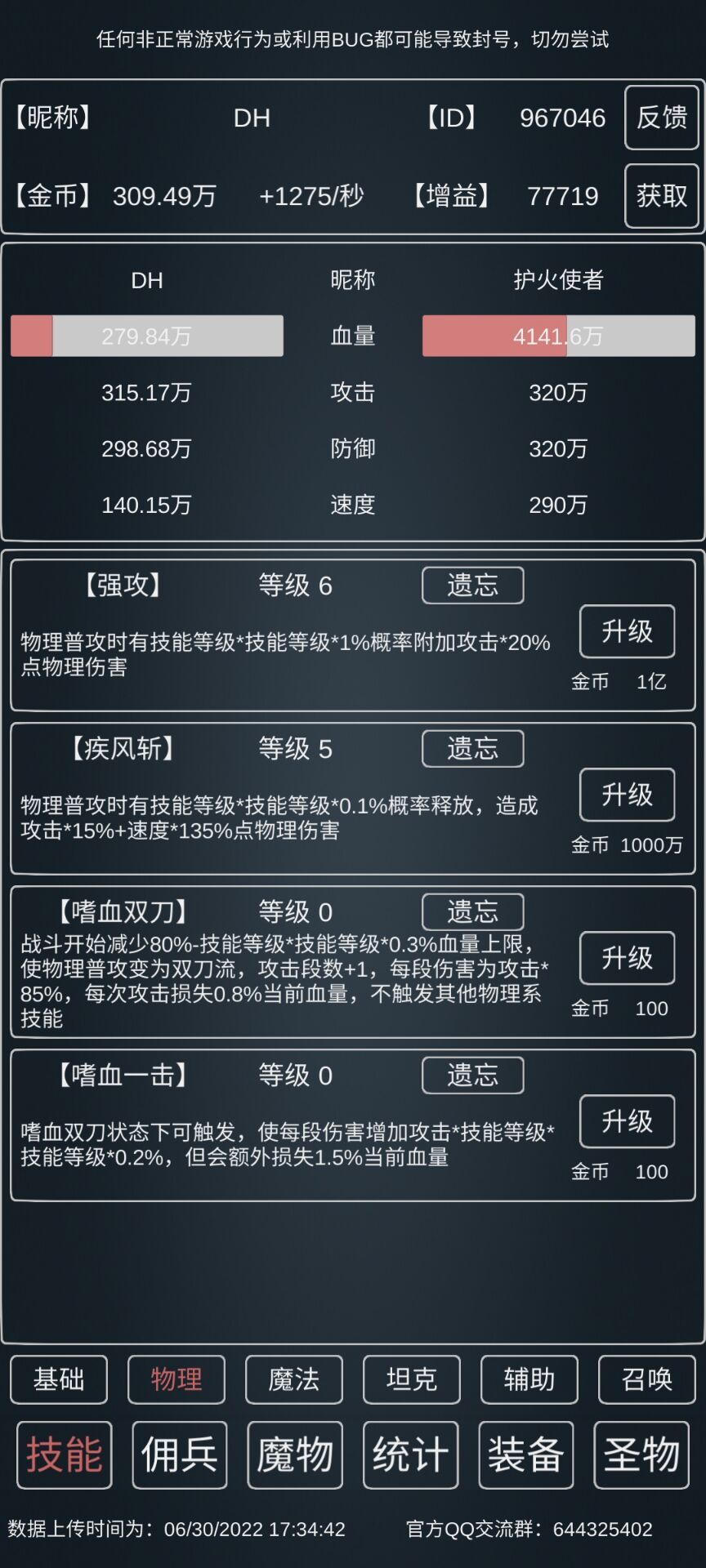
Task: Click the 获取 button next to 增益
Action: point(661,196)
